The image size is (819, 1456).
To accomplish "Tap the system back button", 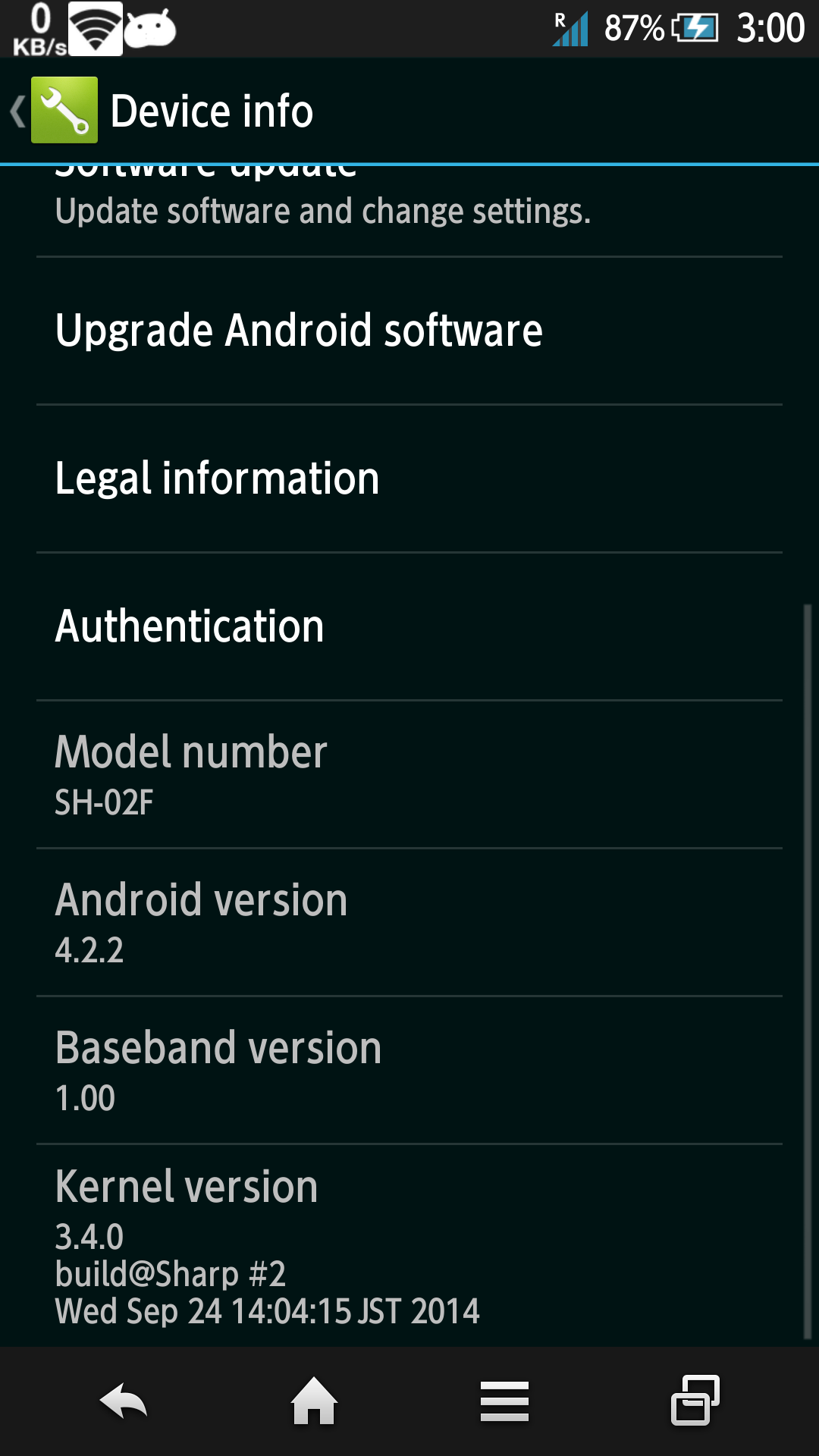I will tap(123, 1401).
